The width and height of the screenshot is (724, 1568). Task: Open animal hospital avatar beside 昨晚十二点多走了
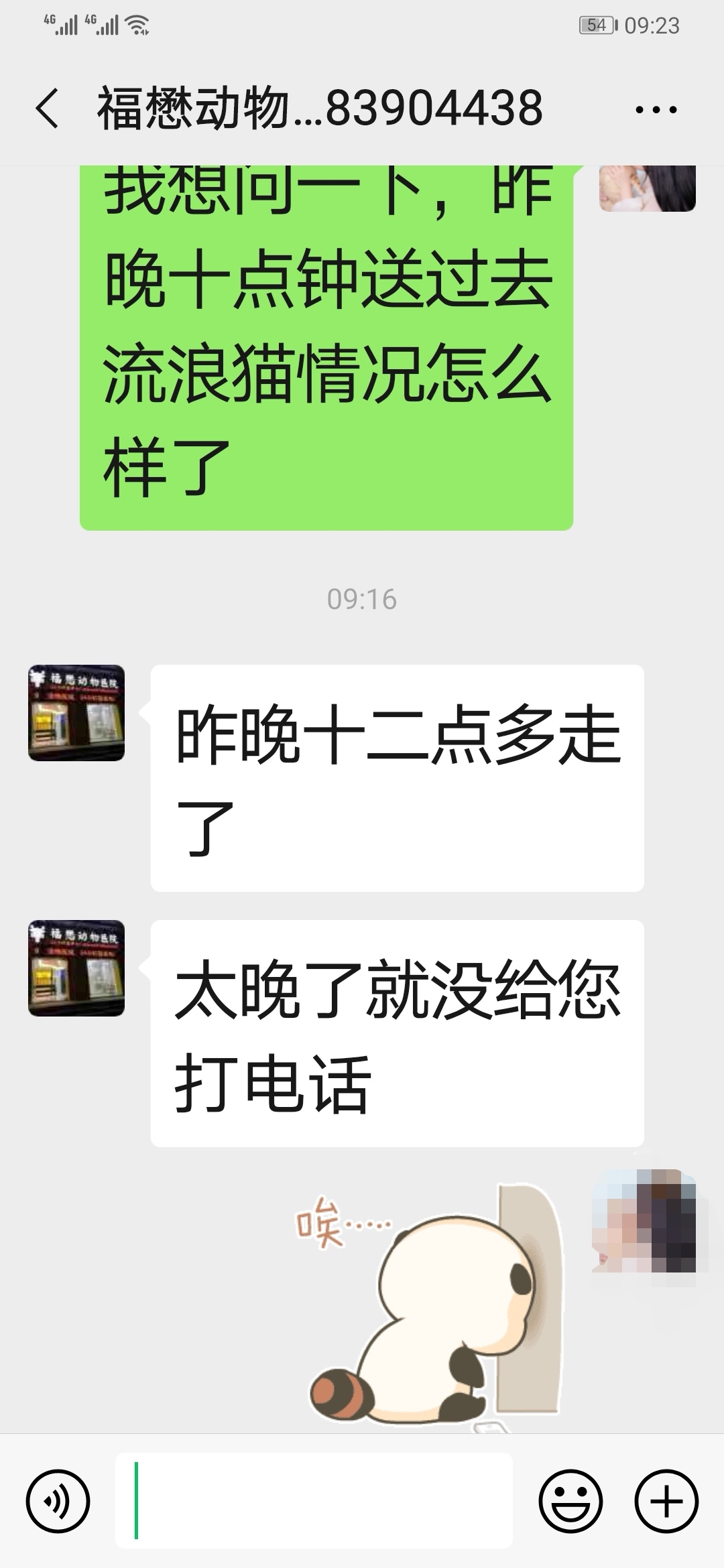76,713
